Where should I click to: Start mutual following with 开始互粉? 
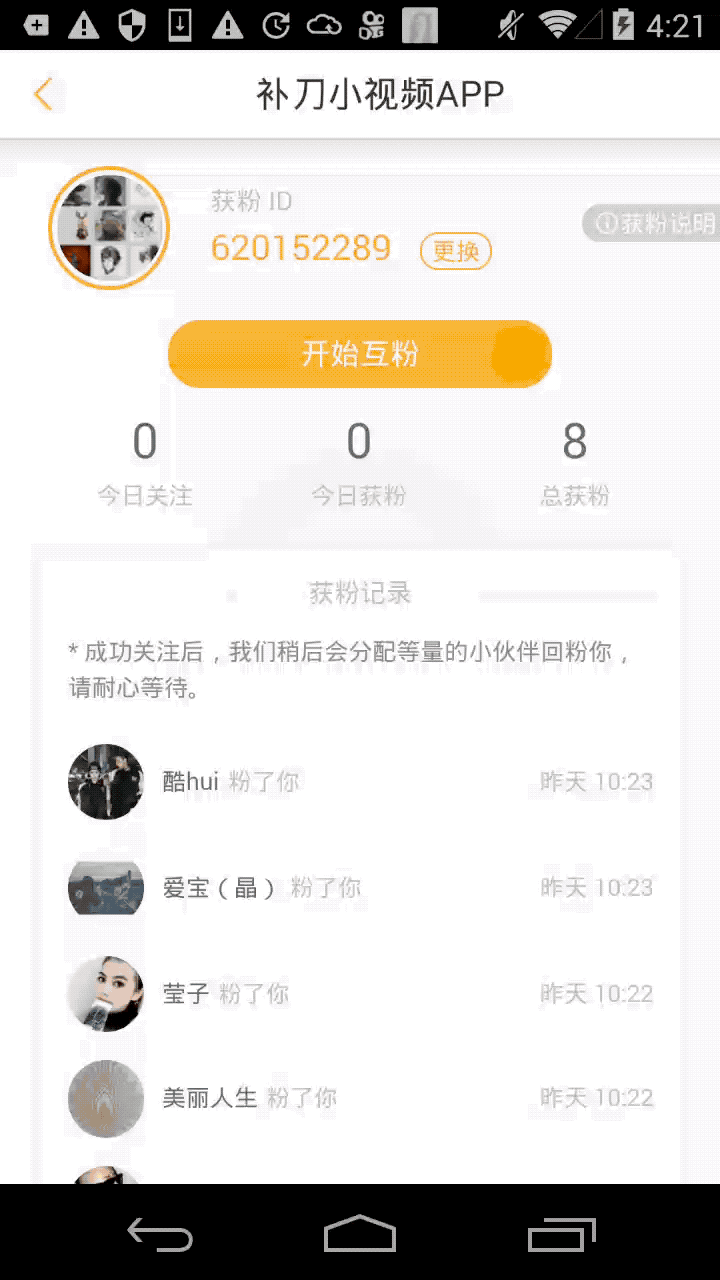click(x=360, y=354)
